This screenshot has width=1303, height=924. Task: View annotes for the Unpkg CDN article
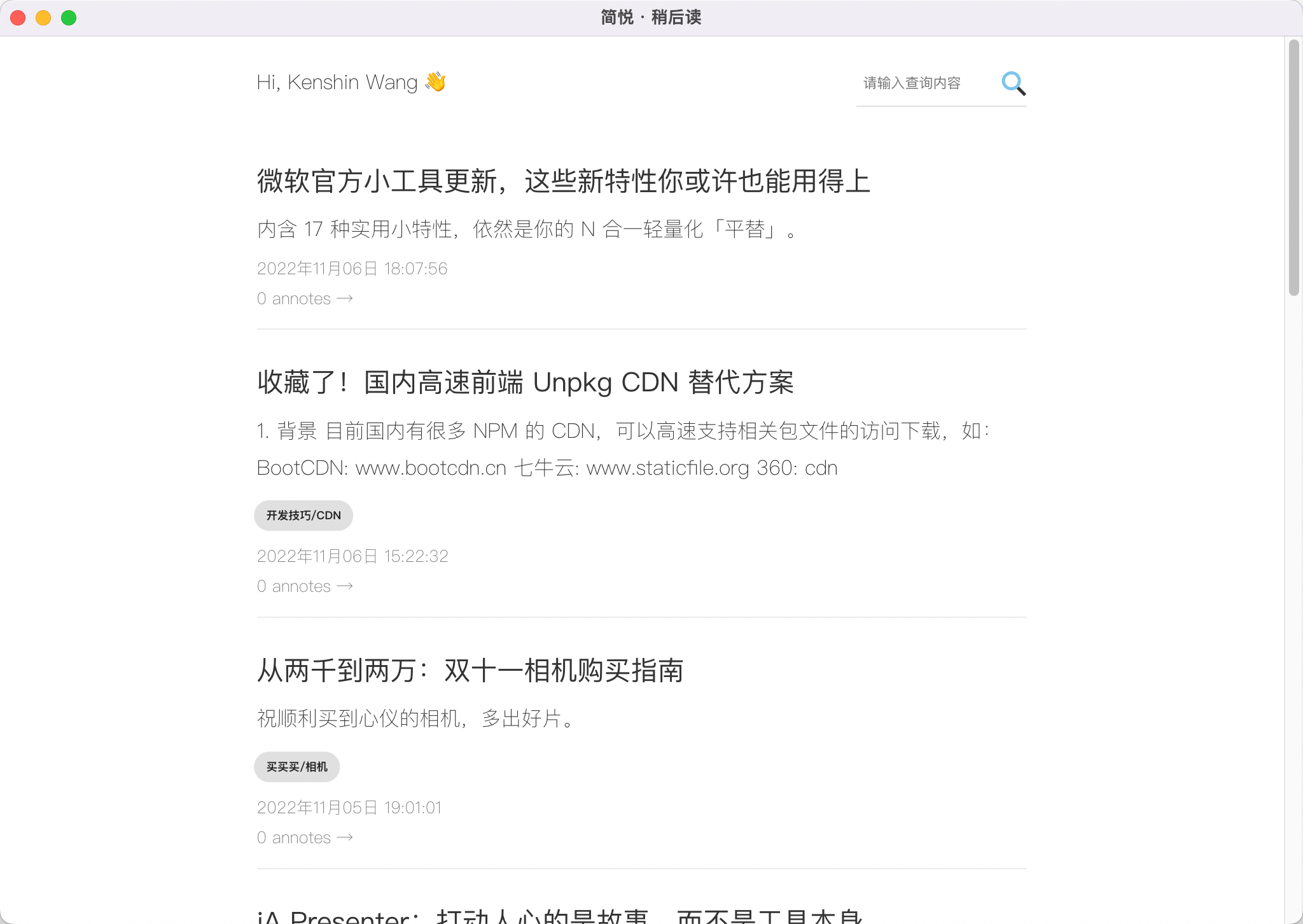[305, 587]
